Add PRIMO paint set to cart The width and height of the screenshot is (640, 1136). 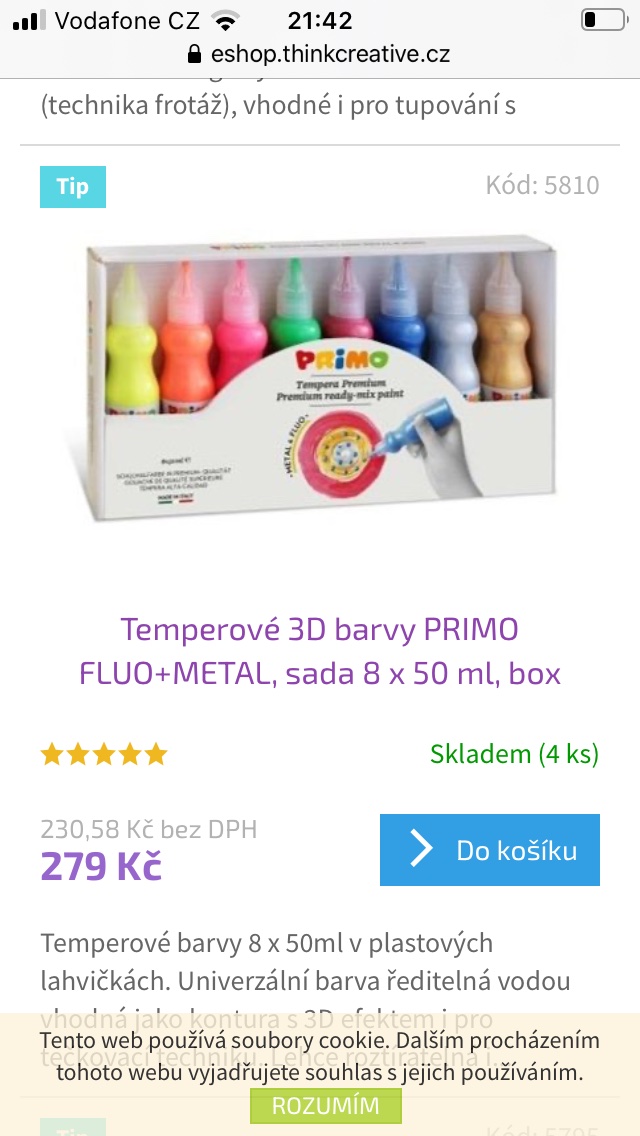coord(489,850)
